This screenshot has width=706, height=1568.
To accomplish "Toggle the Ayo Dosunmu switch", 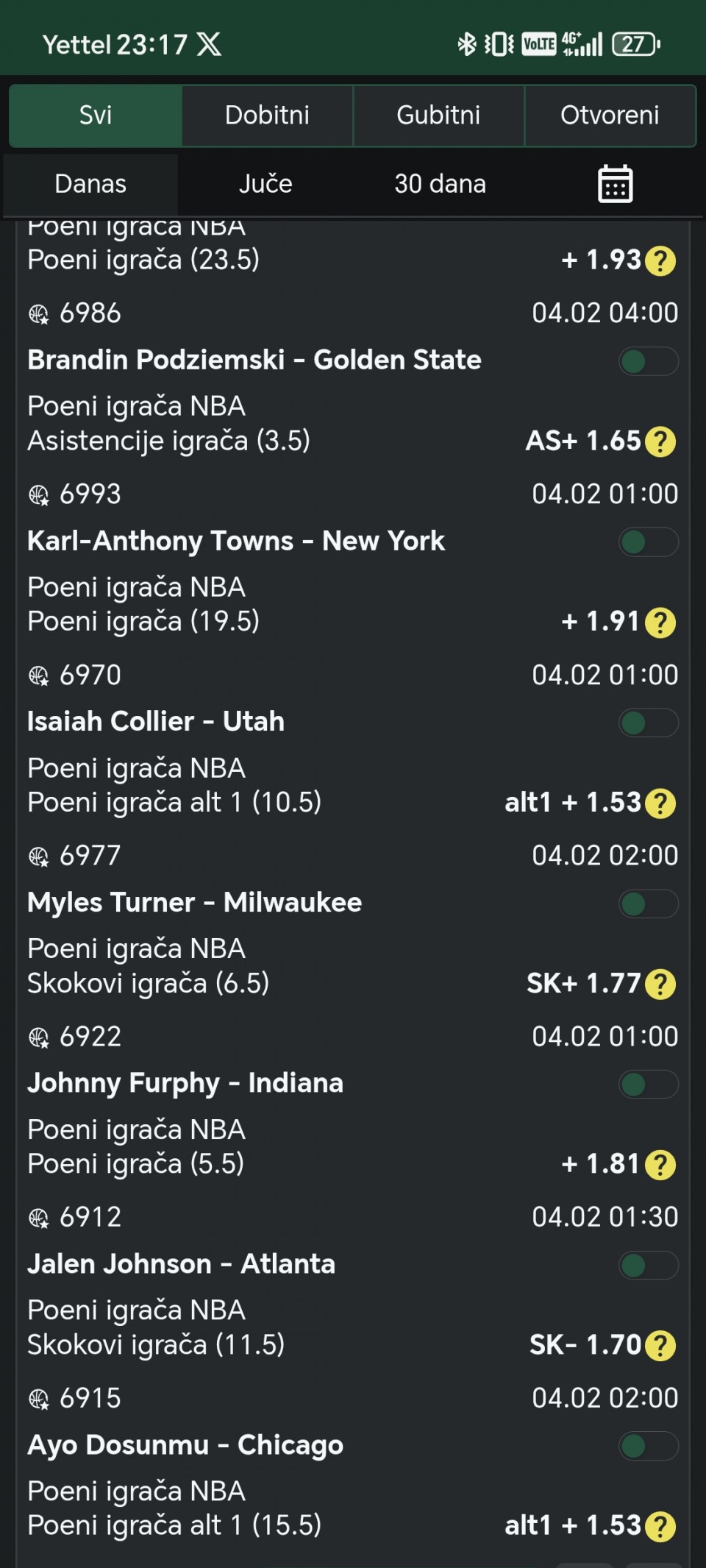I will click(x=648, y=1446).
